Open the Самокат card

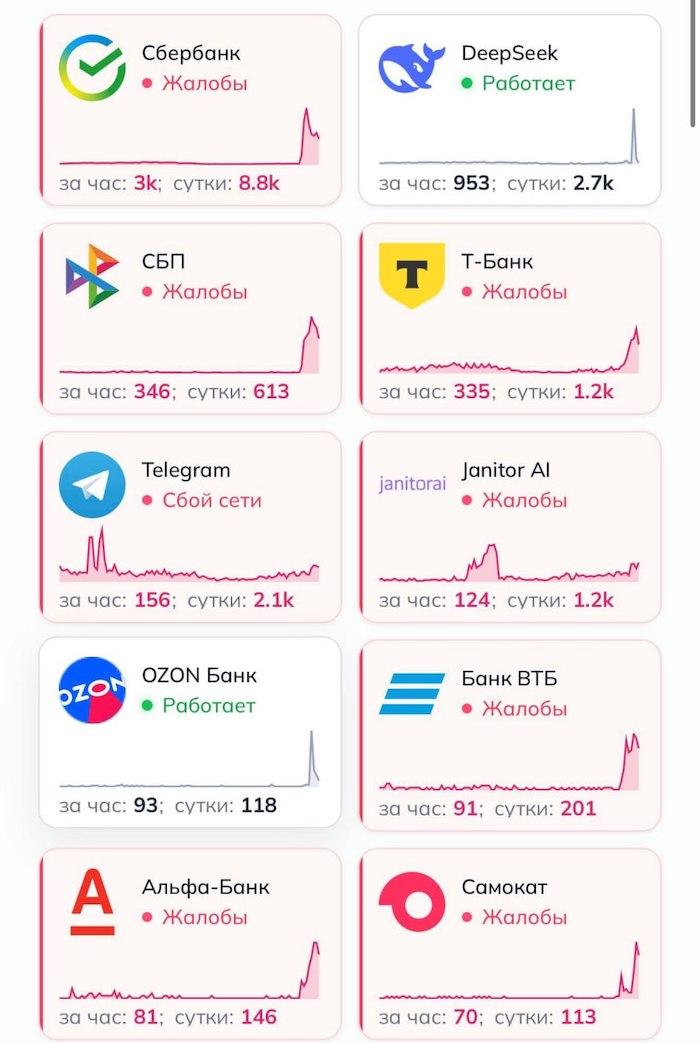[510, 940]
